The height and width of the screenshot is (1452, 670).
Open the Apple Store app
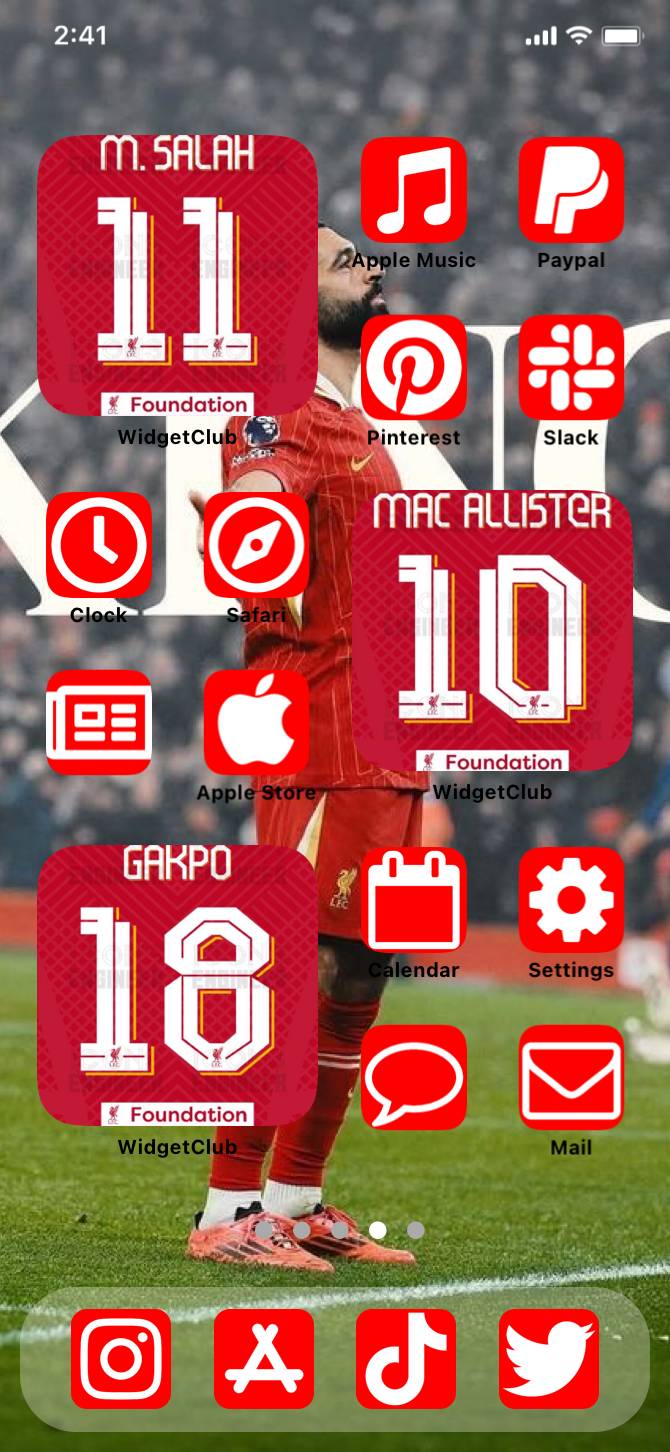pyautogui.click(x=256, y=722)
